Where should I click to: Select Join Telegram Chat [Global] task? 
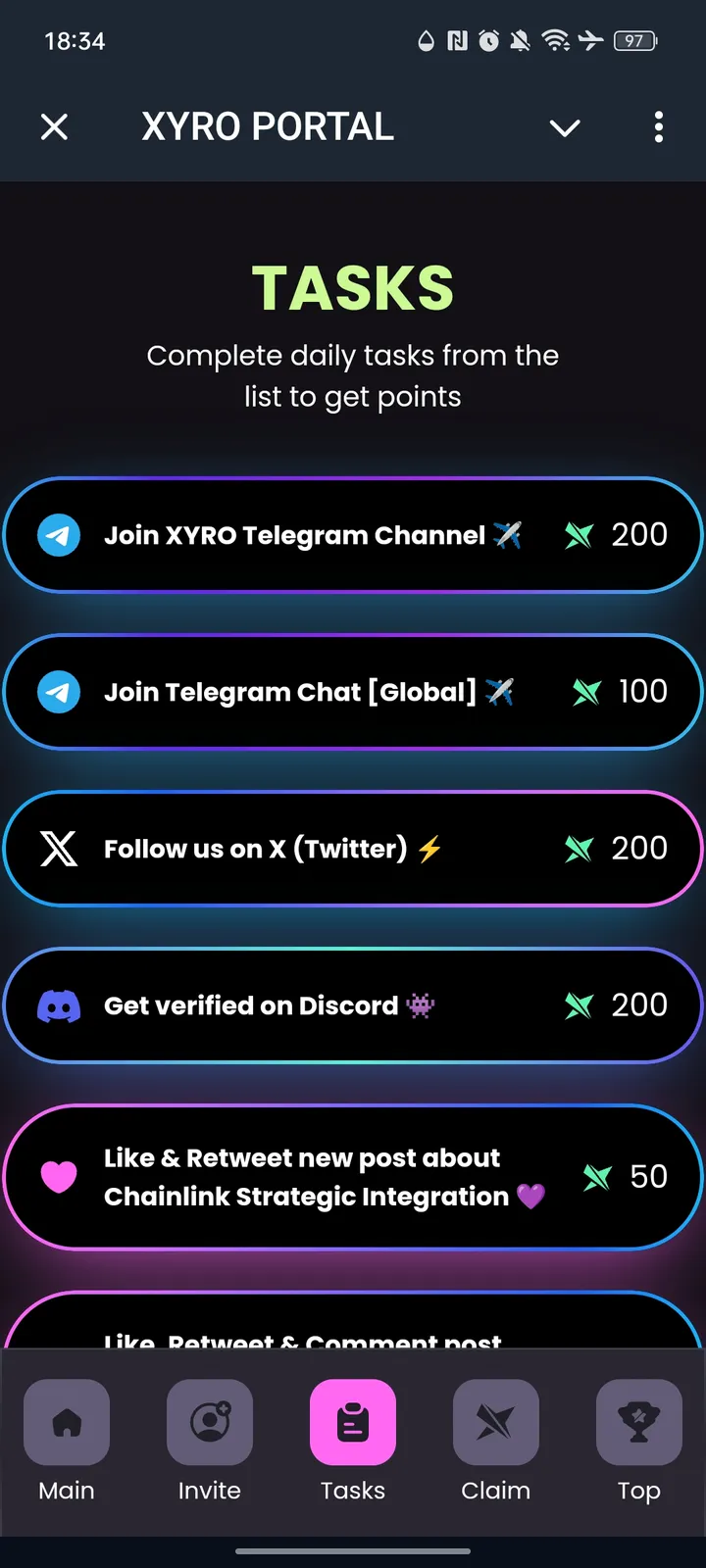tap(353, 692)
